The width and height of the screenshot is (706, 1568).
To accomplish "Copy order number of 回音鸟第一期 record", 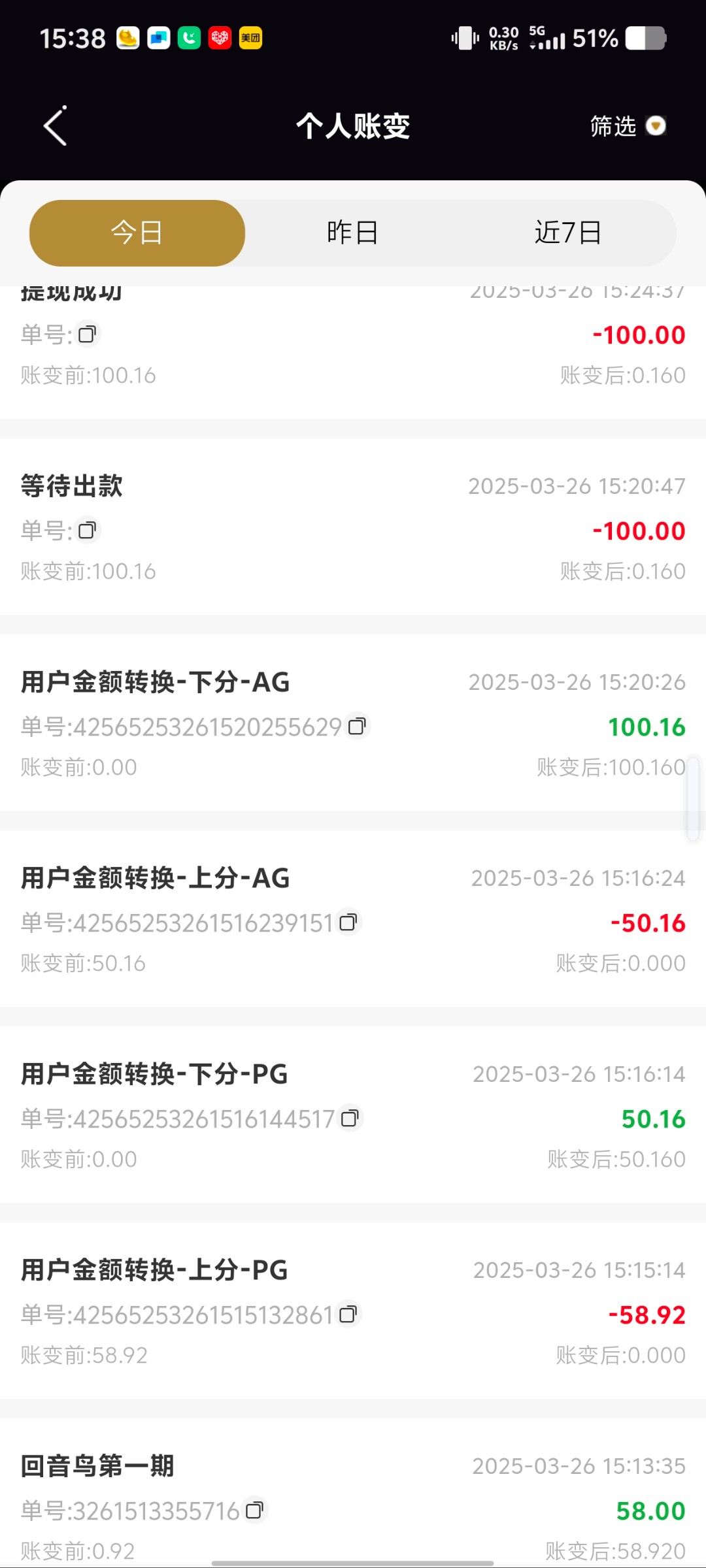I will pyautogui.click(x=254, y=1511).
